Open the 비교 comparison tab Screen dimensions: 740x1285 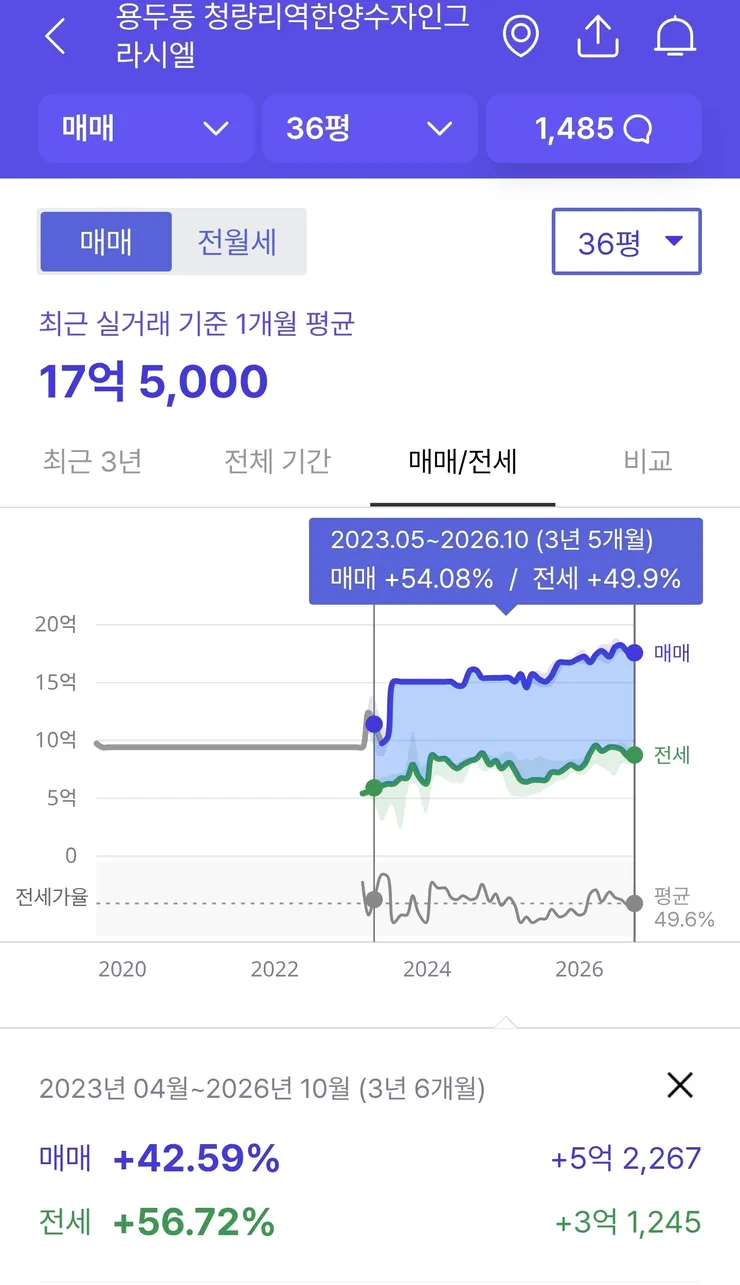[648, 461]
